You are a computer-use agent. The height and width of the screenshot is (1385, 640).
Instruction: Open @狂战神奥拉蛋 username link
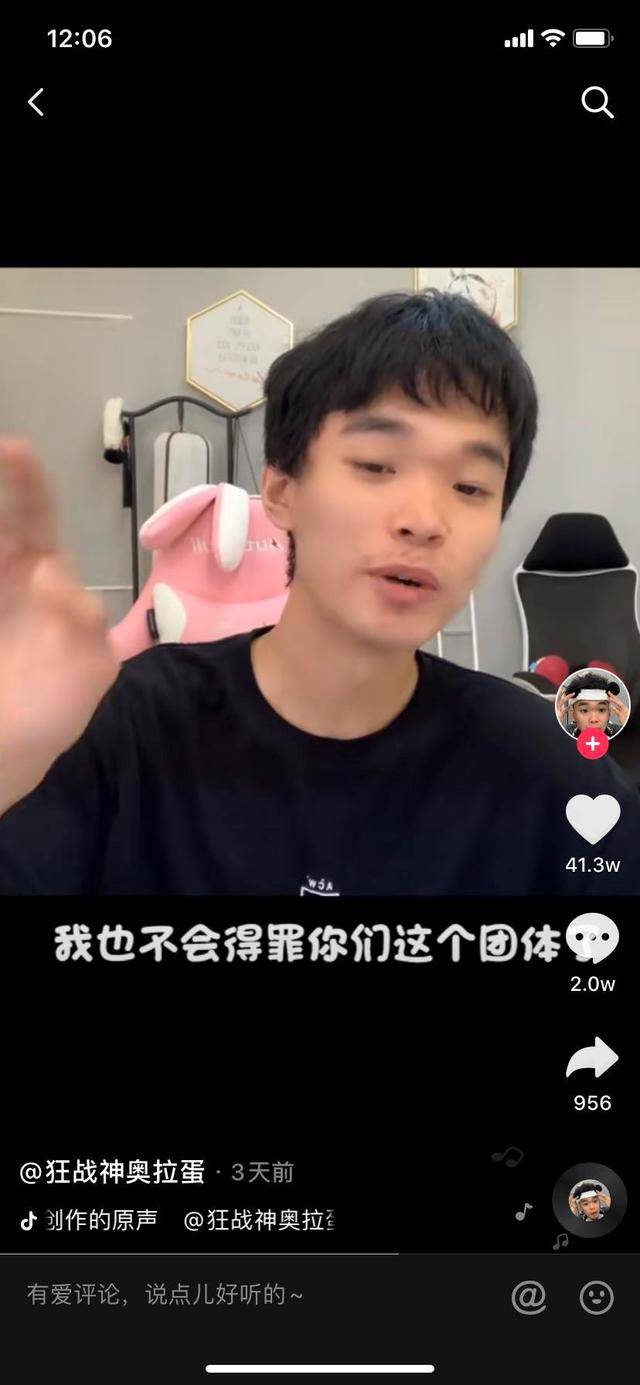point(113,1172)
